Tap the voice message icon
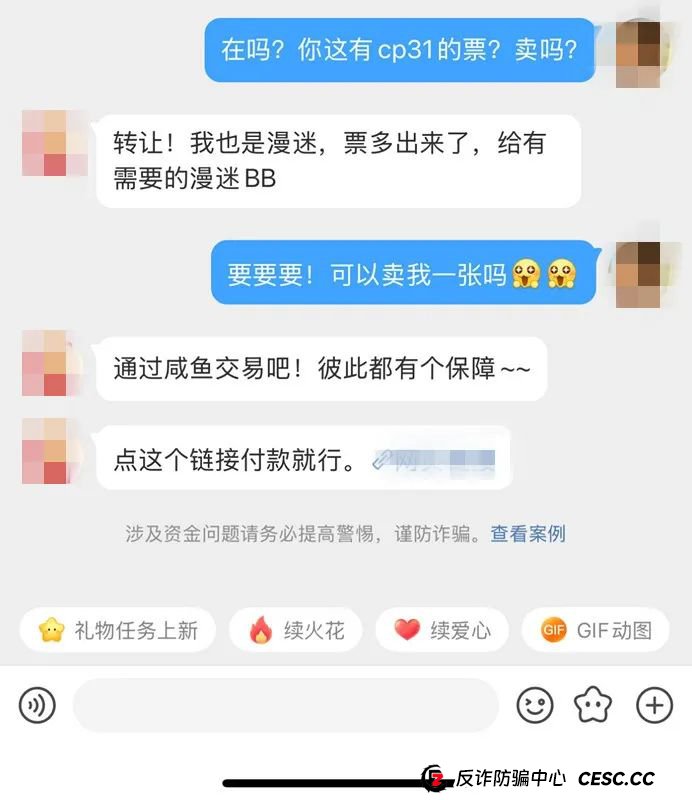 37,706
